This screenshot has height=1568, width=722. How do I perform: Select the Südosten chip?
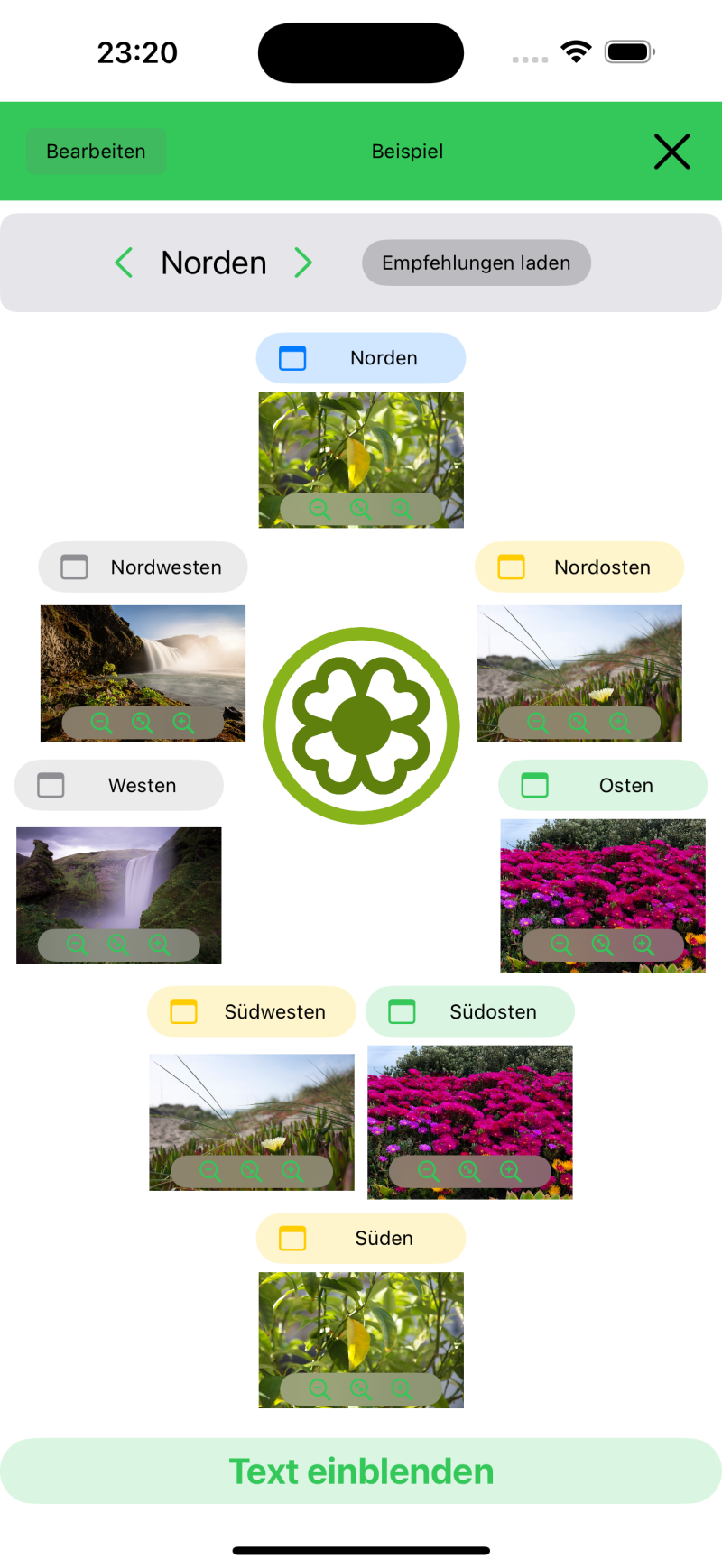pyautogui.click(x=470, y=1012)
